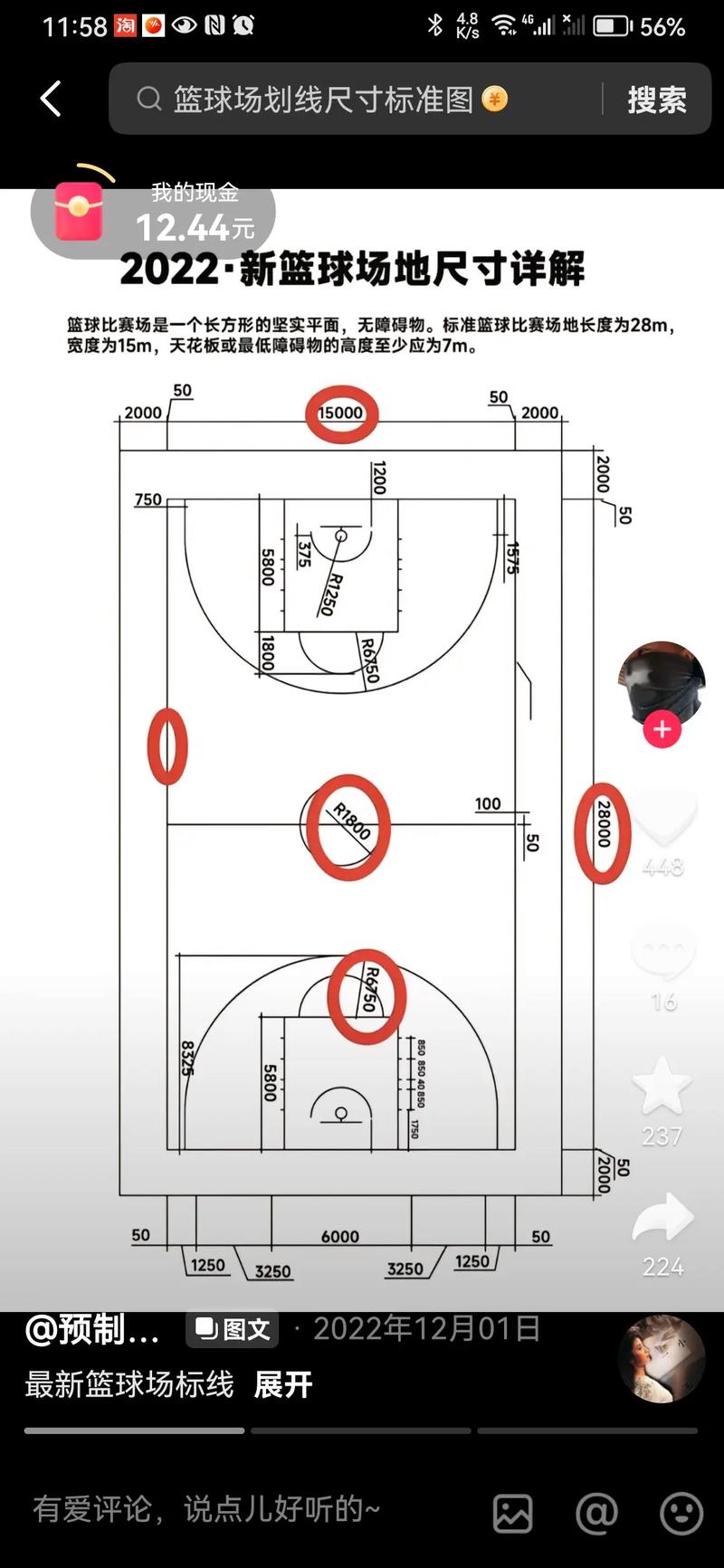The width and height of the screenshot is (724, 1568).
Task: Open the creator's avatar profile
Action: pos(662,680)
